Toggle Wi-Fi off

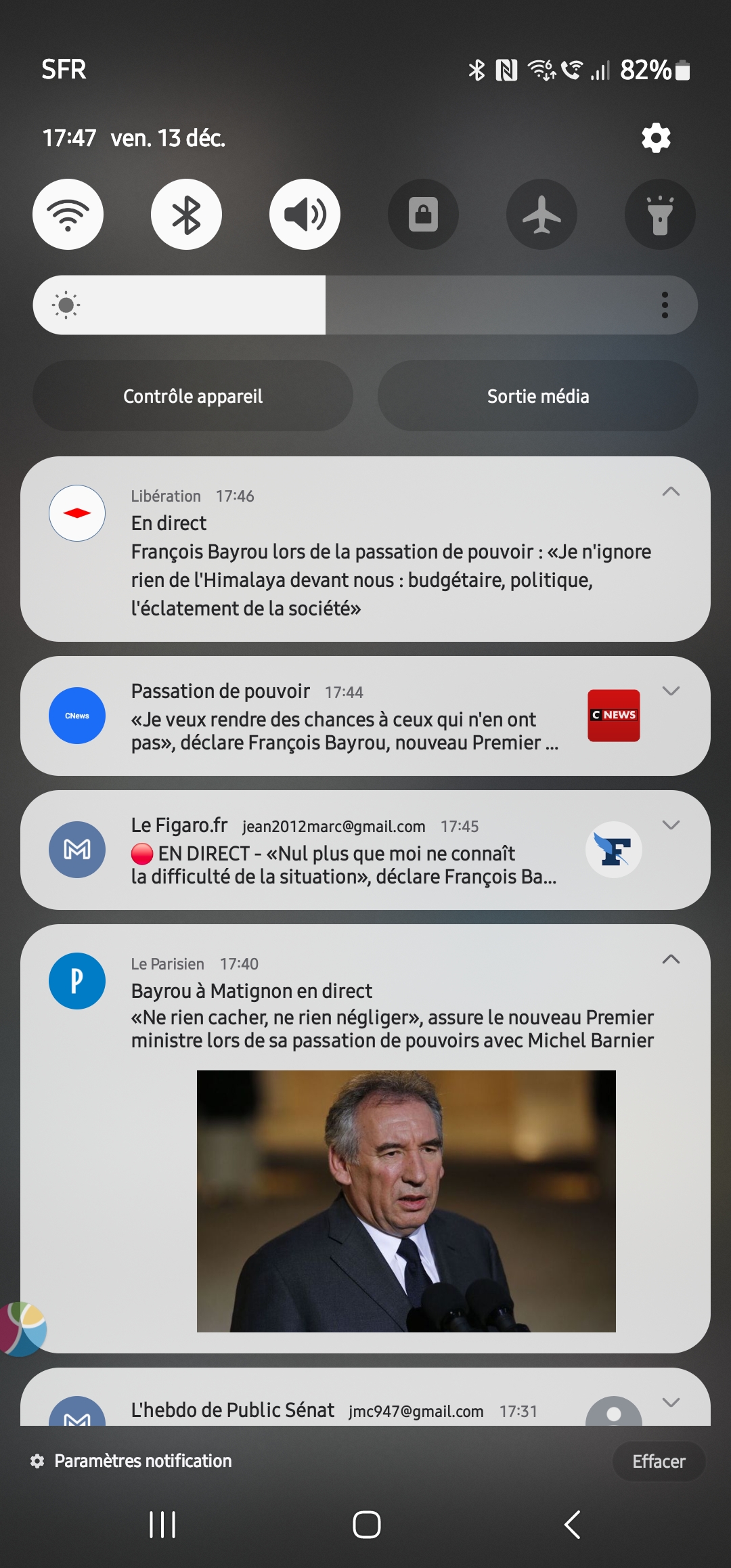[x=68, y=215]
